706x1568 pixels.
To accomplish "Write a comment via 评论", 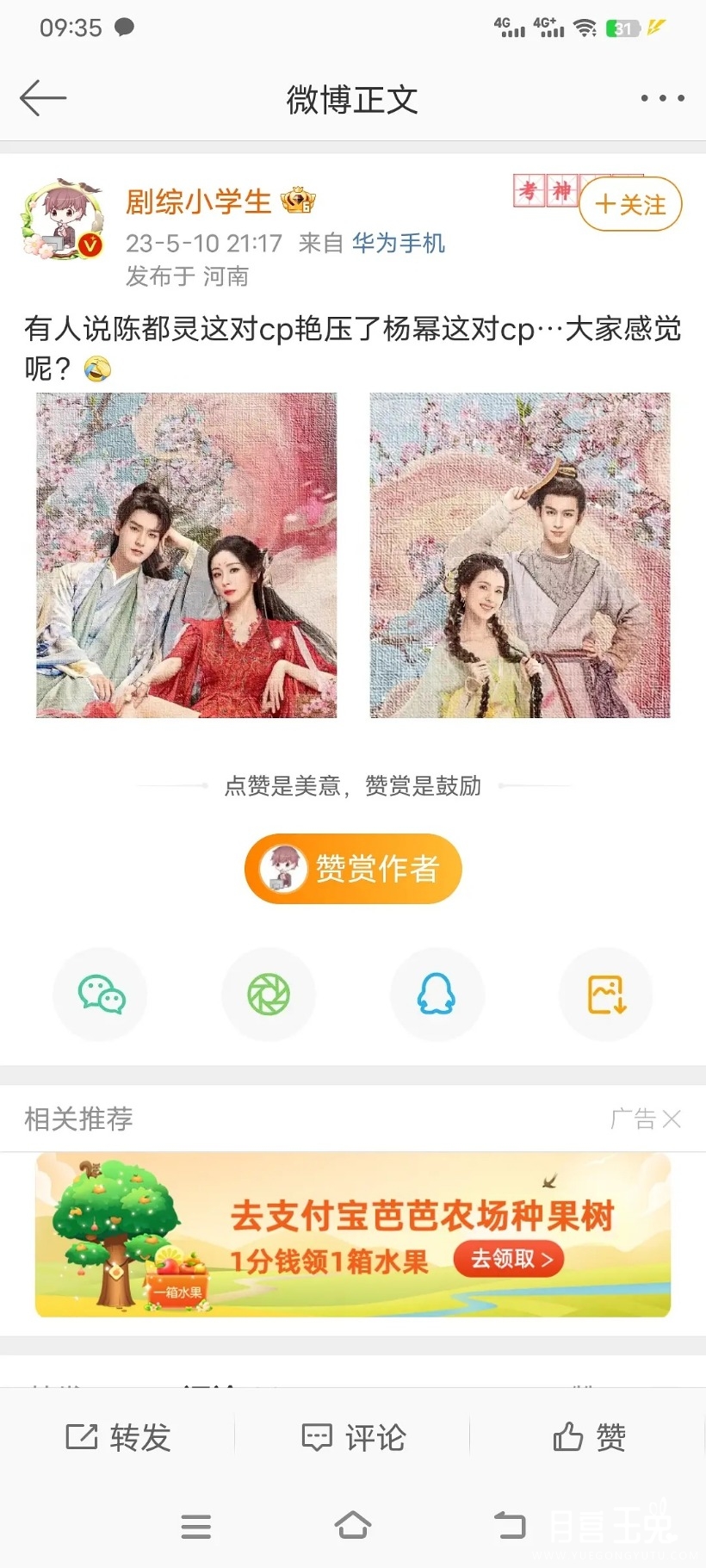I will pyautogui.click(x=353, y=1436).
